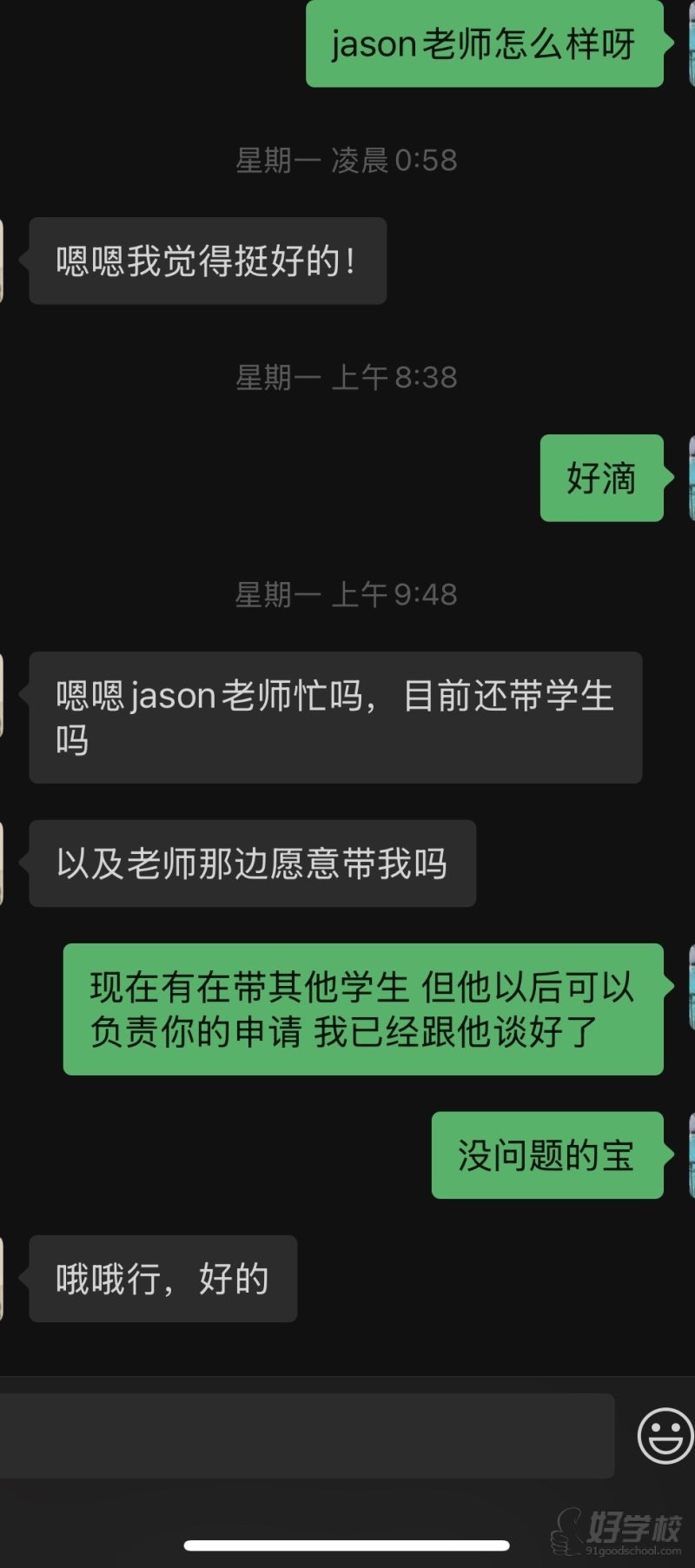Image resolution: width=695 pixels, height=1568 pixels.
Task: Click the message text input field
Action: 308,1433
